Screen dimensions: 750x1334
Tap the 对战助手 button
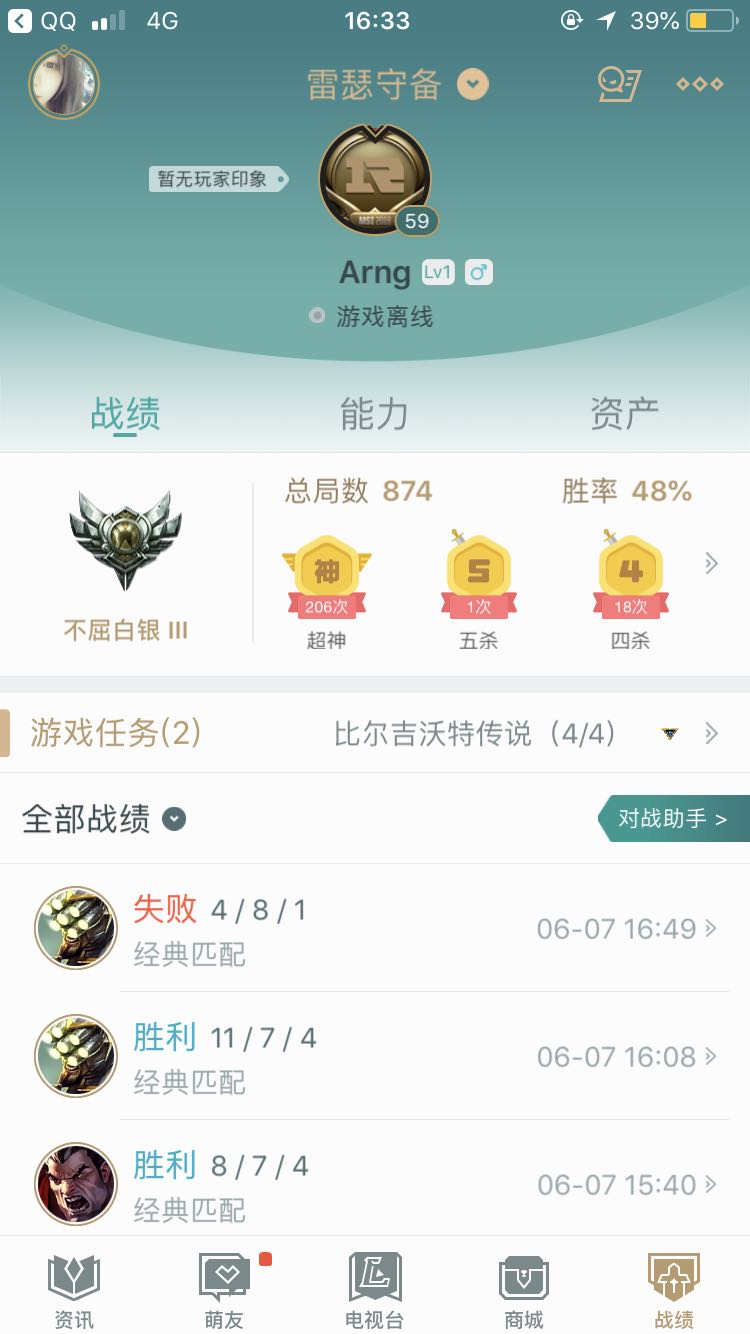click(673, 819)
